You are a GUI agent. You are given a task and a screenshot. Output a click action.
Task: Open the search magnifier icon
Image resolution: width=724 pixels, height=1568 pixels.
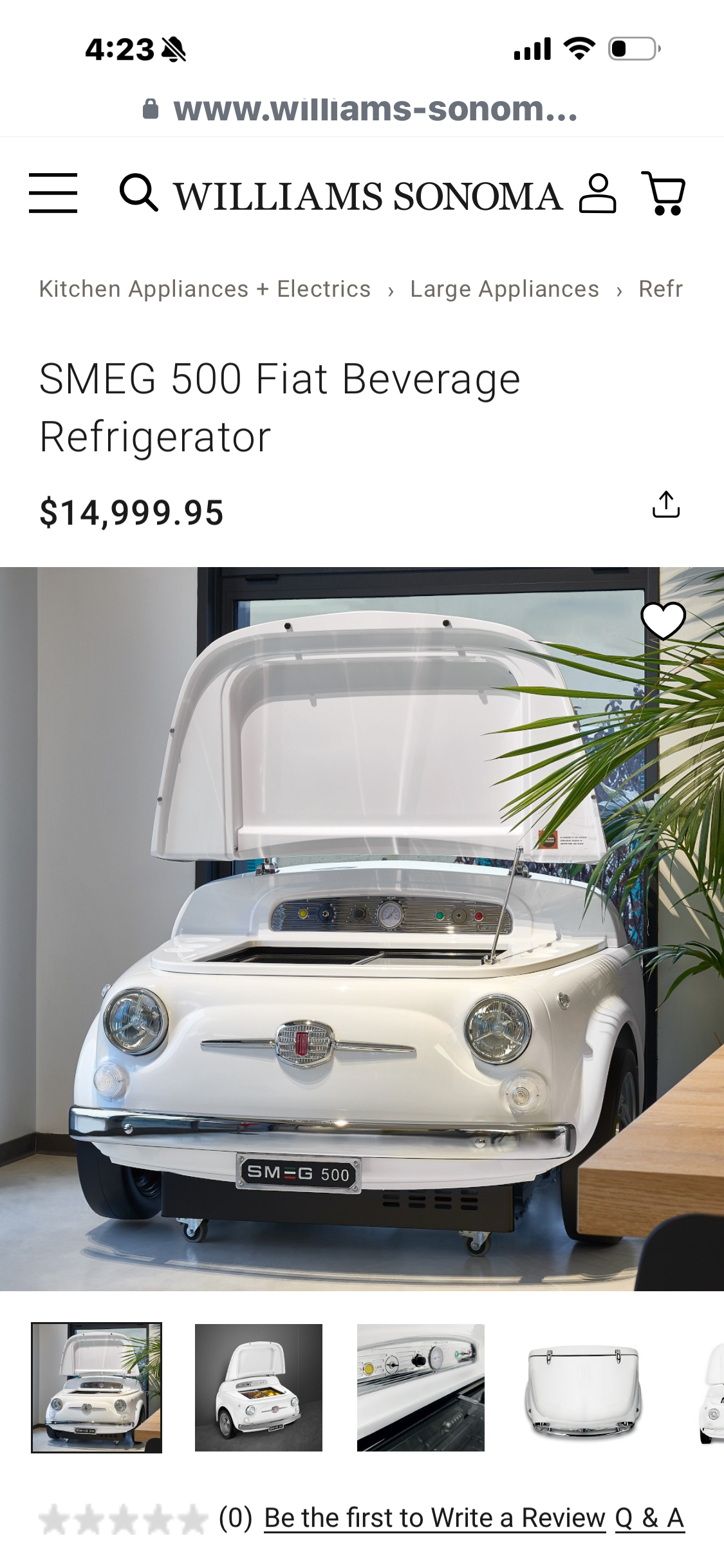[138, 192]
